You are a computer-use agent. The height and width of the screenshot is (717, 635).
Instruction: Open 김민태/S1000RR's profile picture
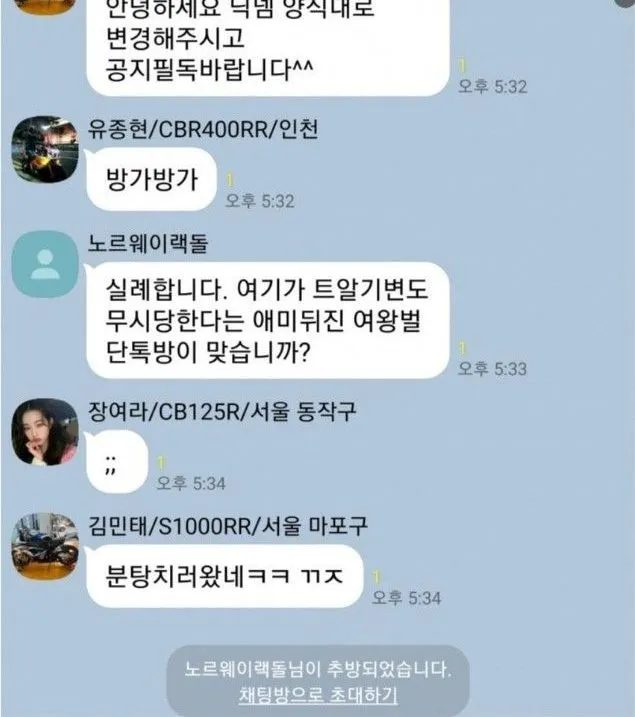pos(45,545)
